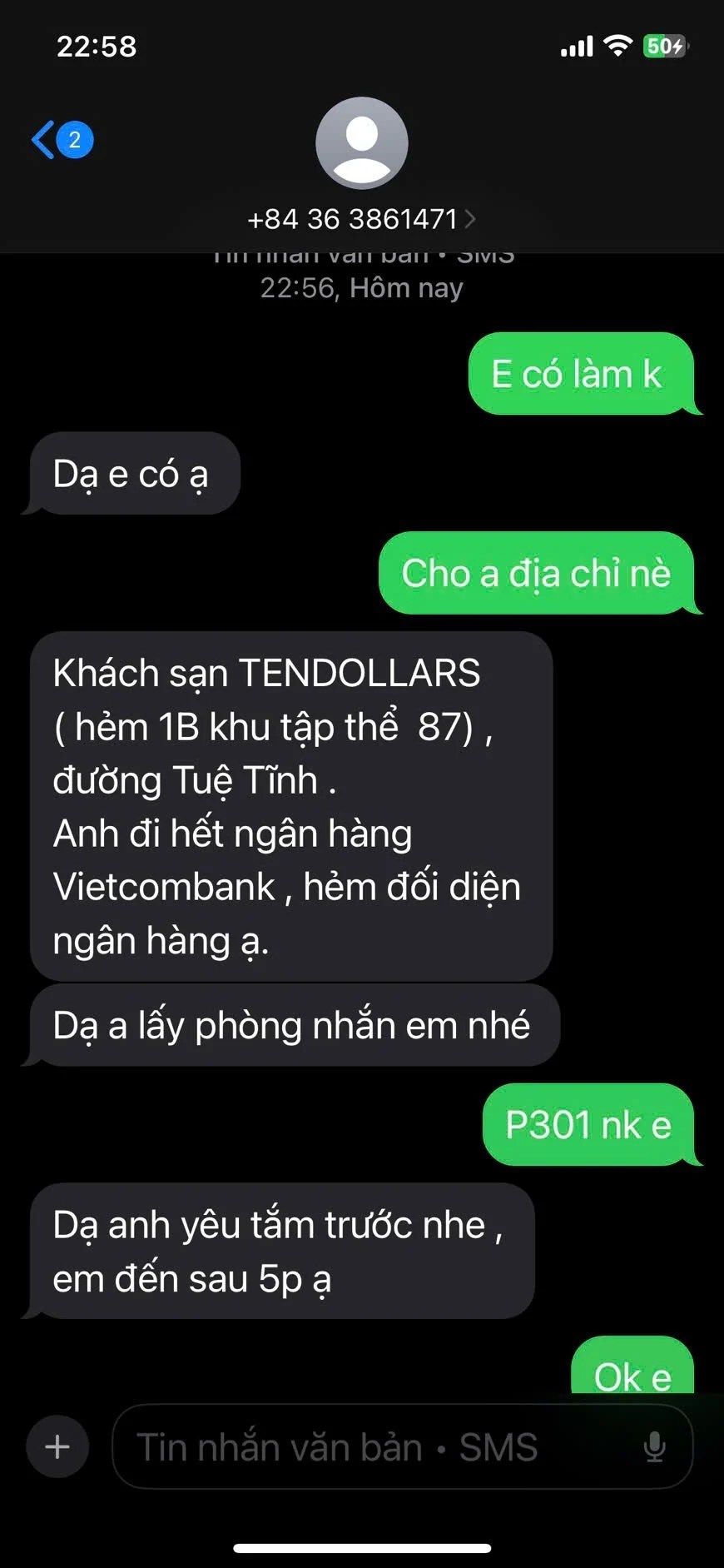Open contact details for +84 36 3861471
Viewport: 724px width, 1568px height.
coord(361,218)
